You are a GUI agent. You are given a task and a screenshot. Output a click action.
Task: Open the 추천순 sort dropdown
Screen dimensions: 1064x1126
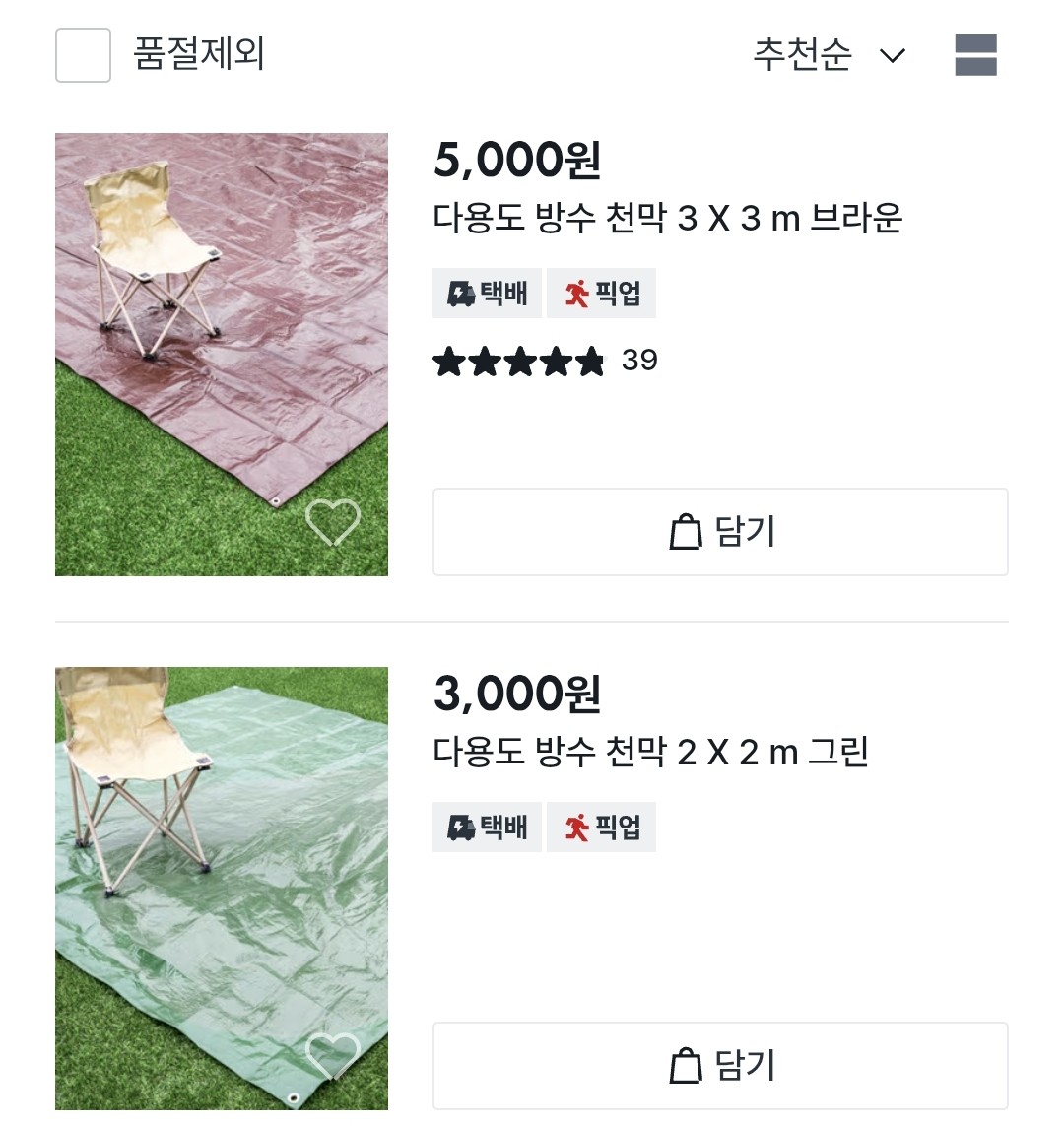828,55
